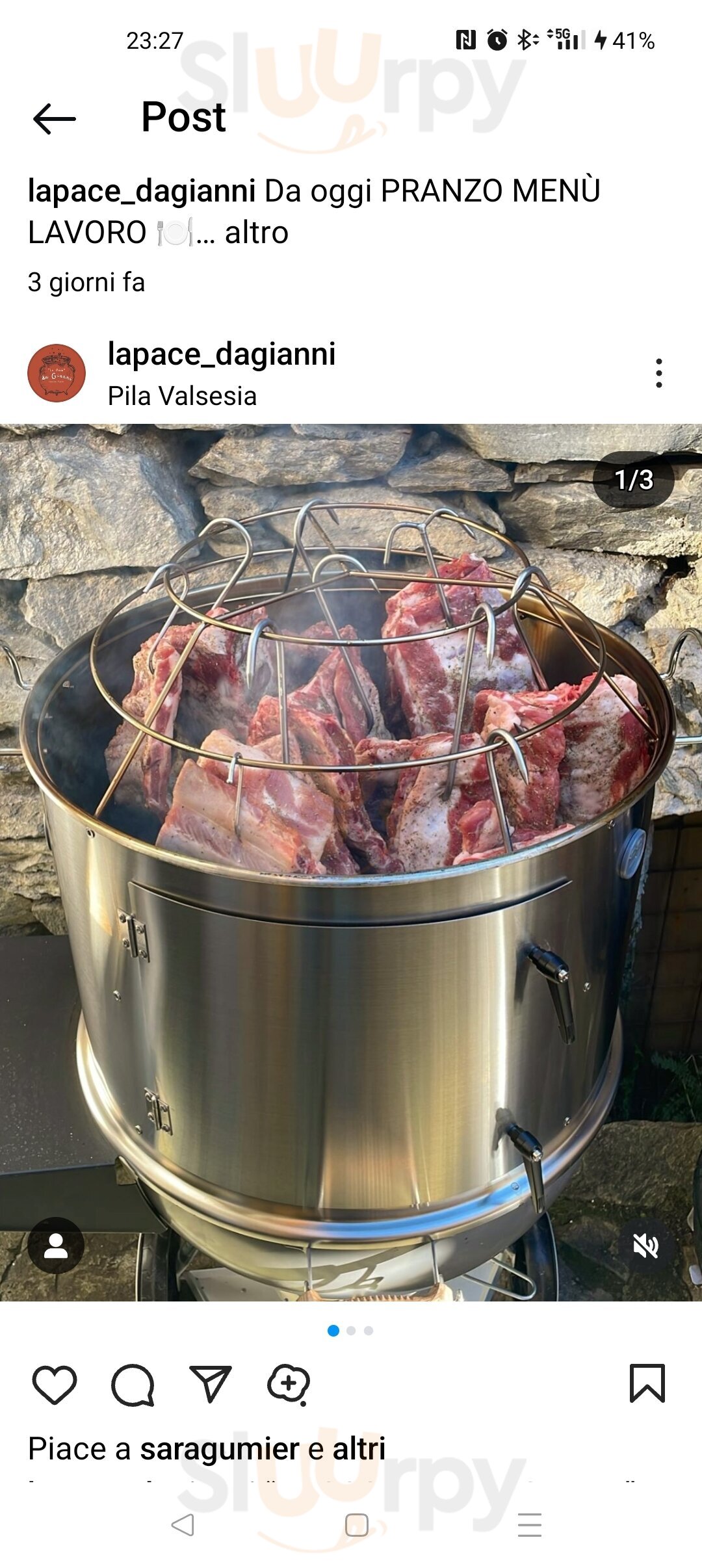Open the lapace_dagianni username above the photo
702x1568 pixels.
pos(221,354)
